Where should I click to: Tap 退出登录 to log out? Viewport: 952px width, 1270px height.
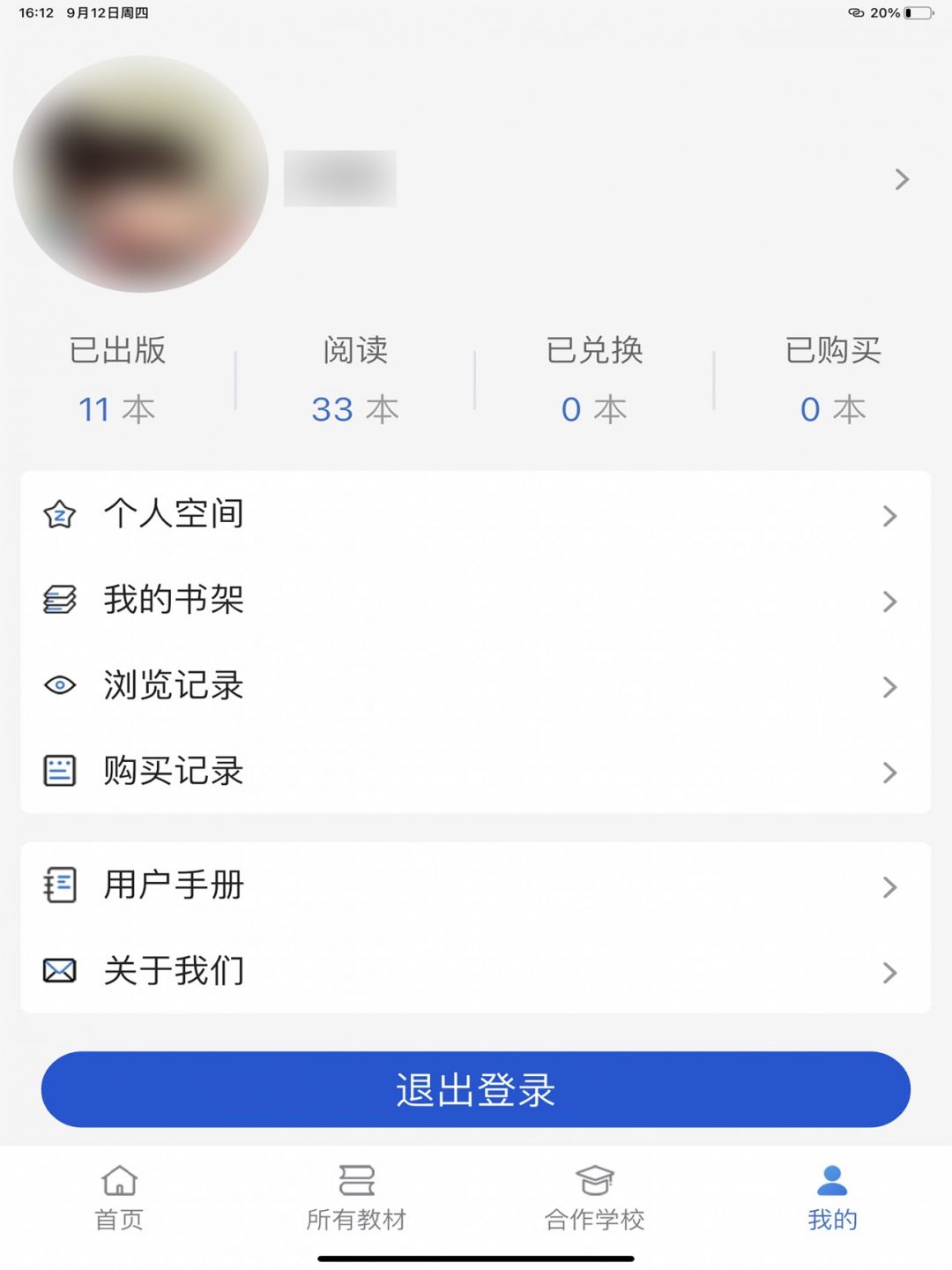point(476,1089)
